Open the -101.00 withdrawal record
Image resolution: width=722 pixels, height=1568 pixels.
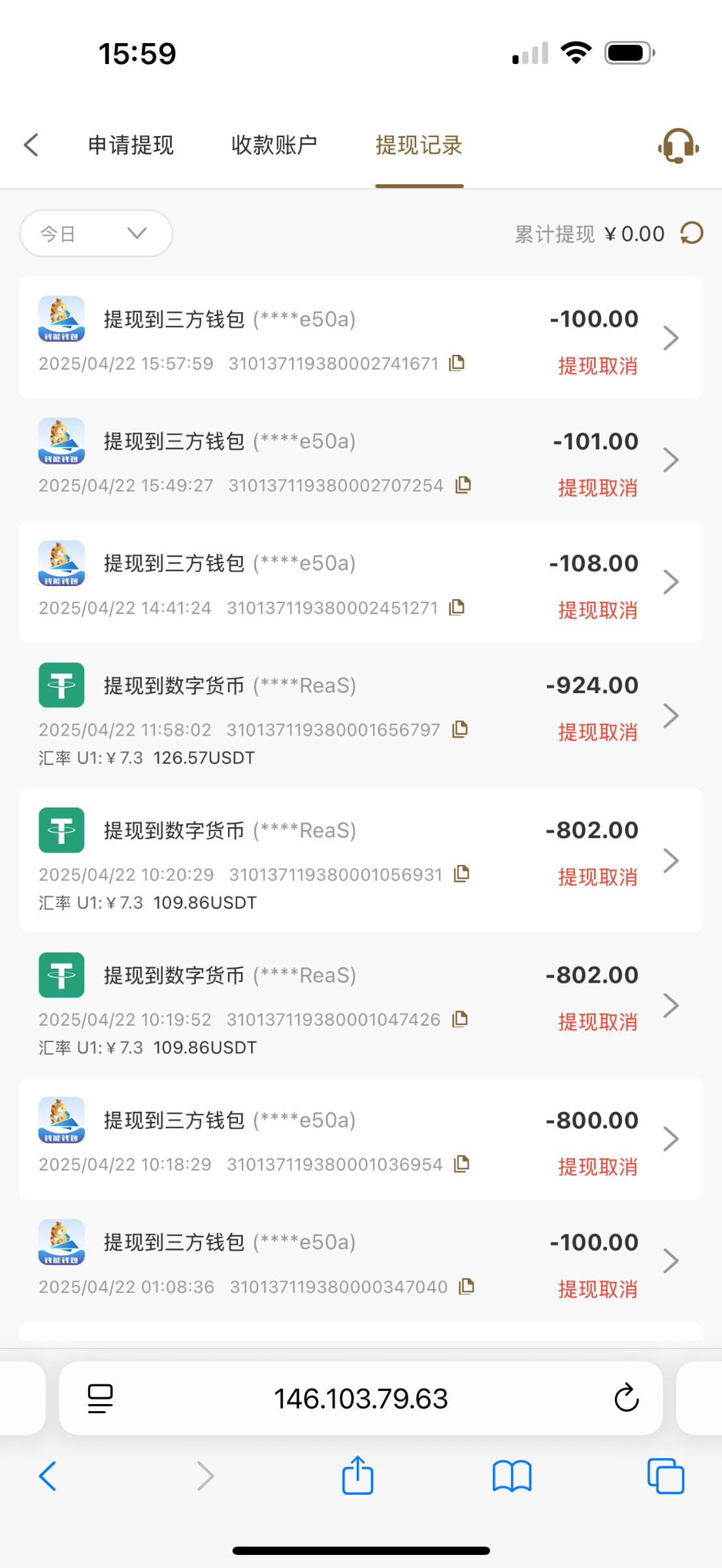(361, 460)
